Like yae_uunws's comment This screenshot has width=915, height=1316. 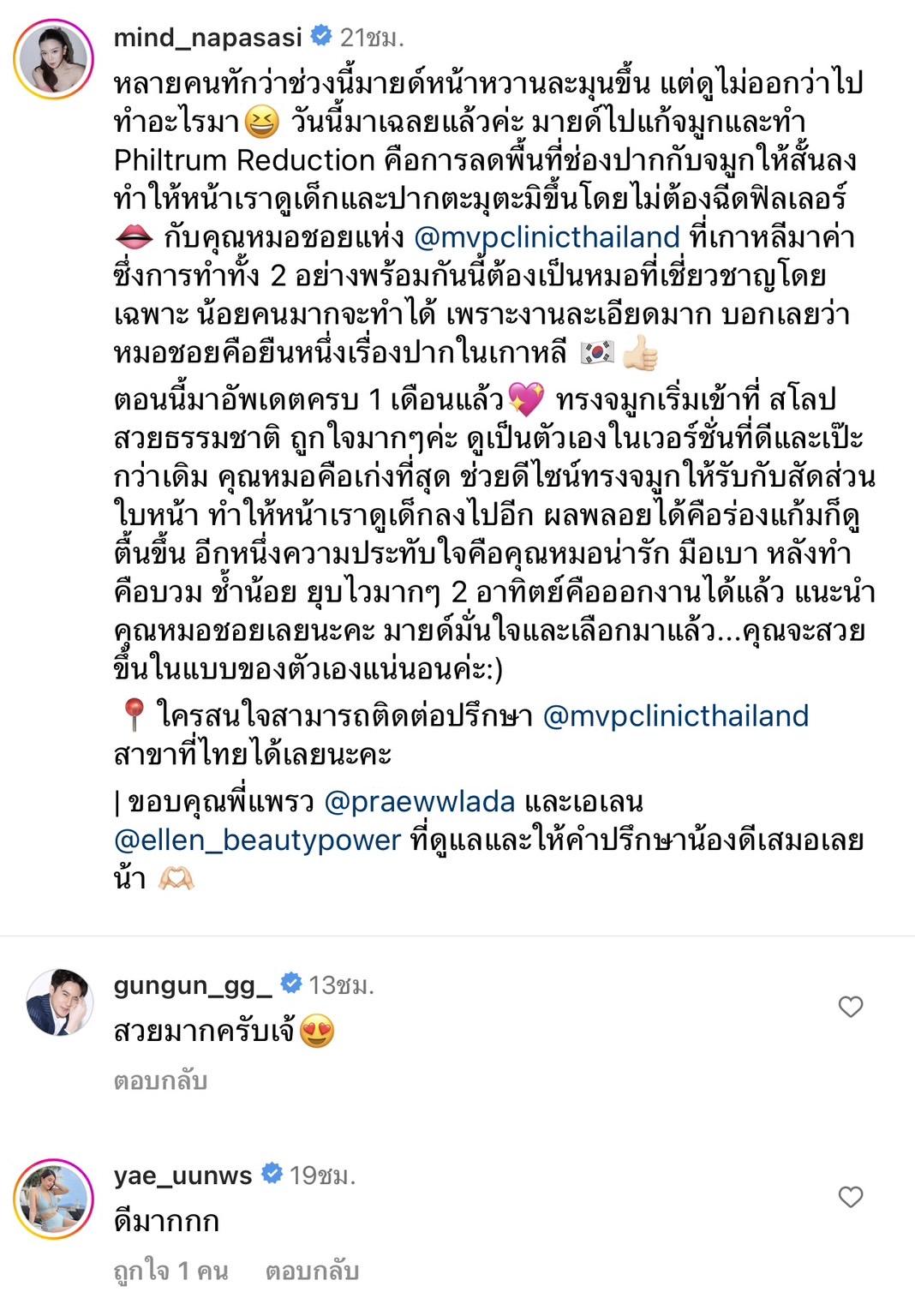[850, 1197]
